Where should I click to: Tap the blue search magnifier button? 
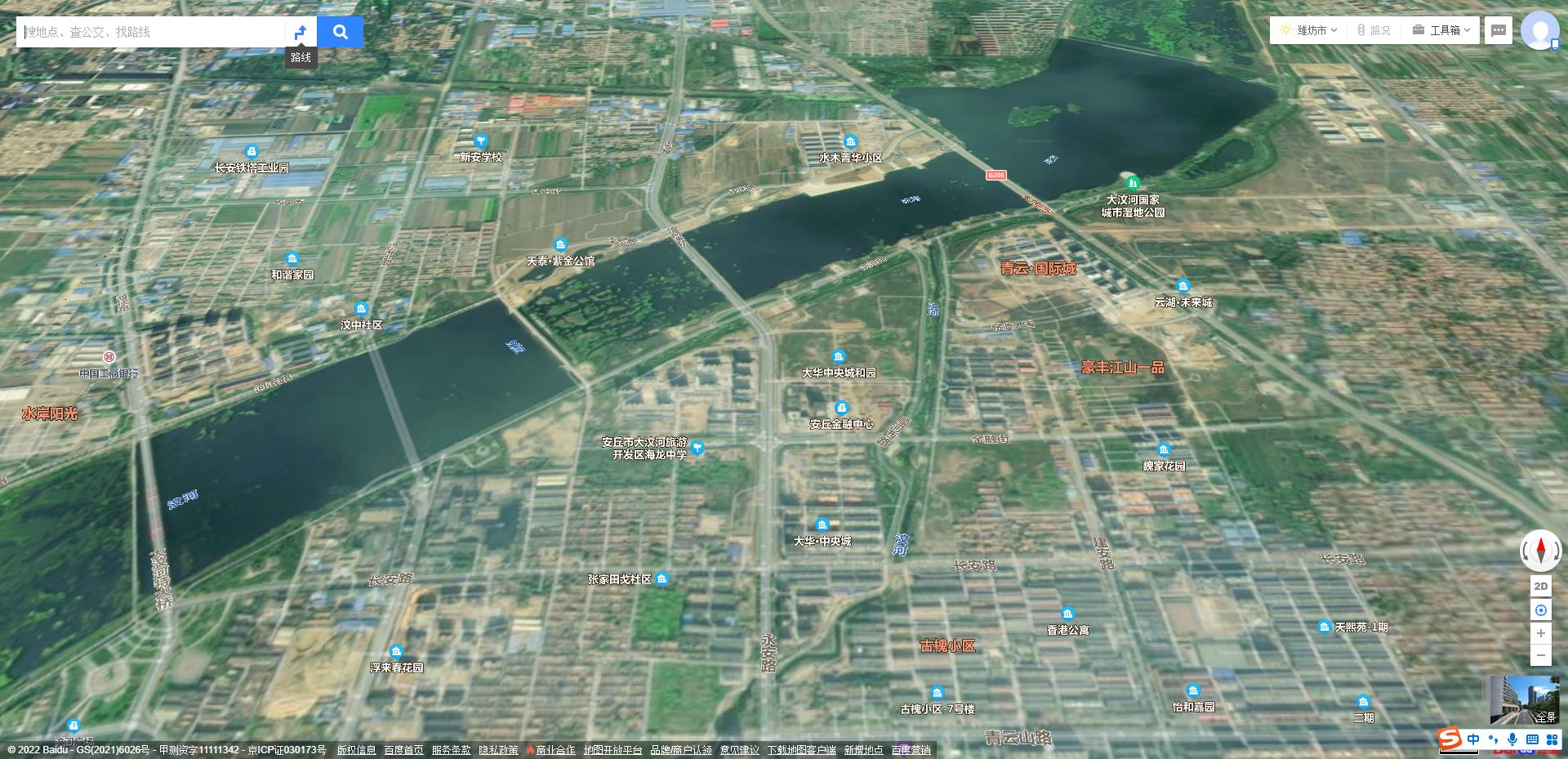(x=341, y=32)
